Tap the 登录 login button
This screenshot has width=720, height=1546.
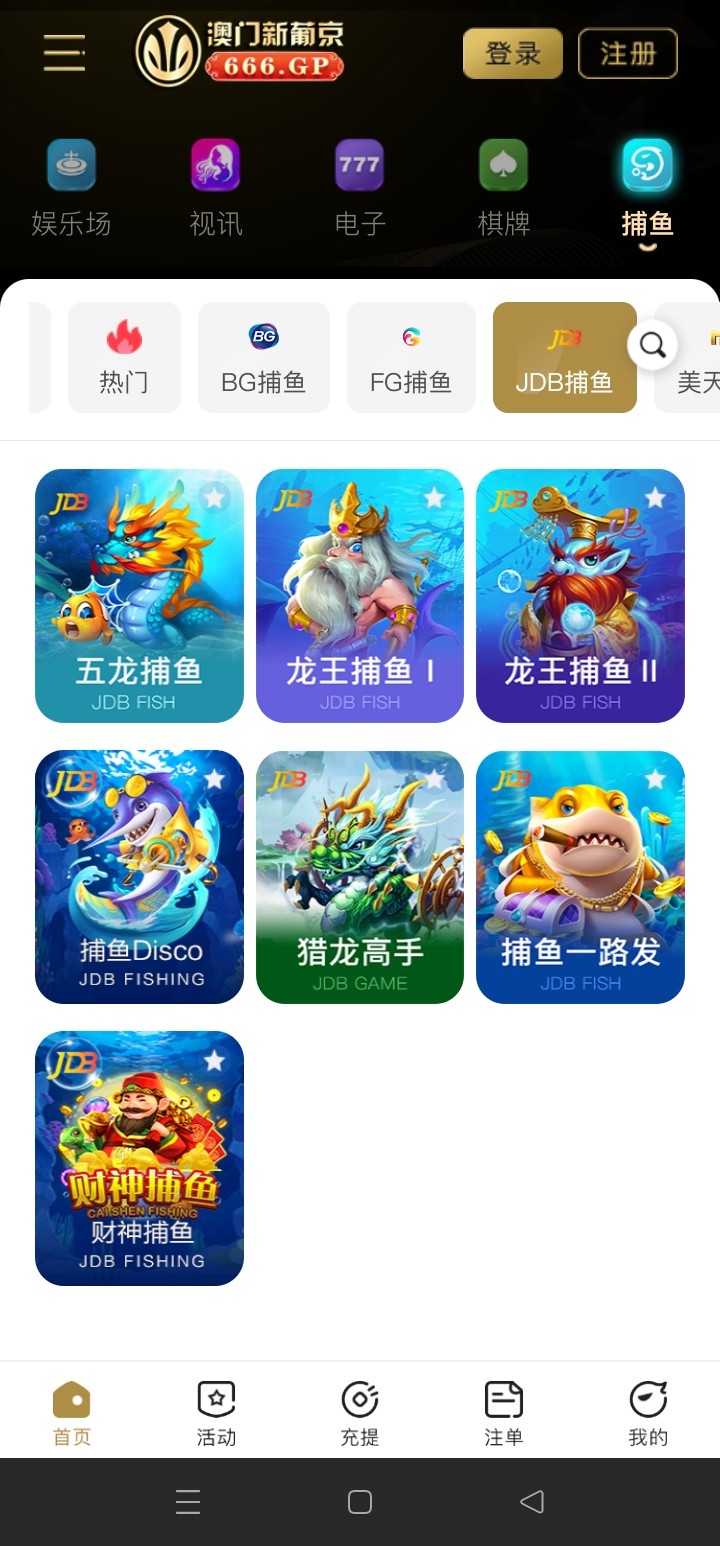[x=512, y=53]
